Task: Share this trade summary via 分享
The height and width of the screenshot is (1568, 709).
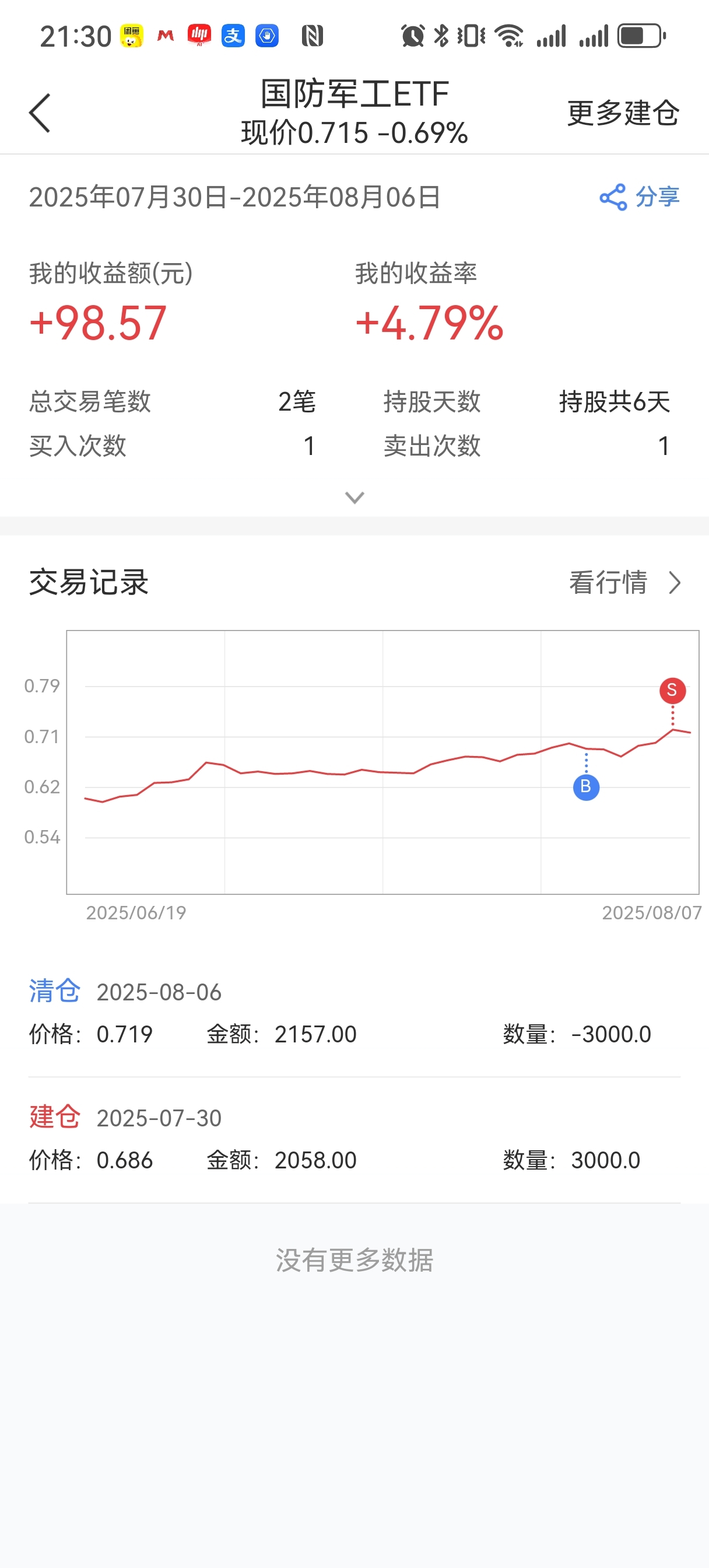Action: point(639,197)
